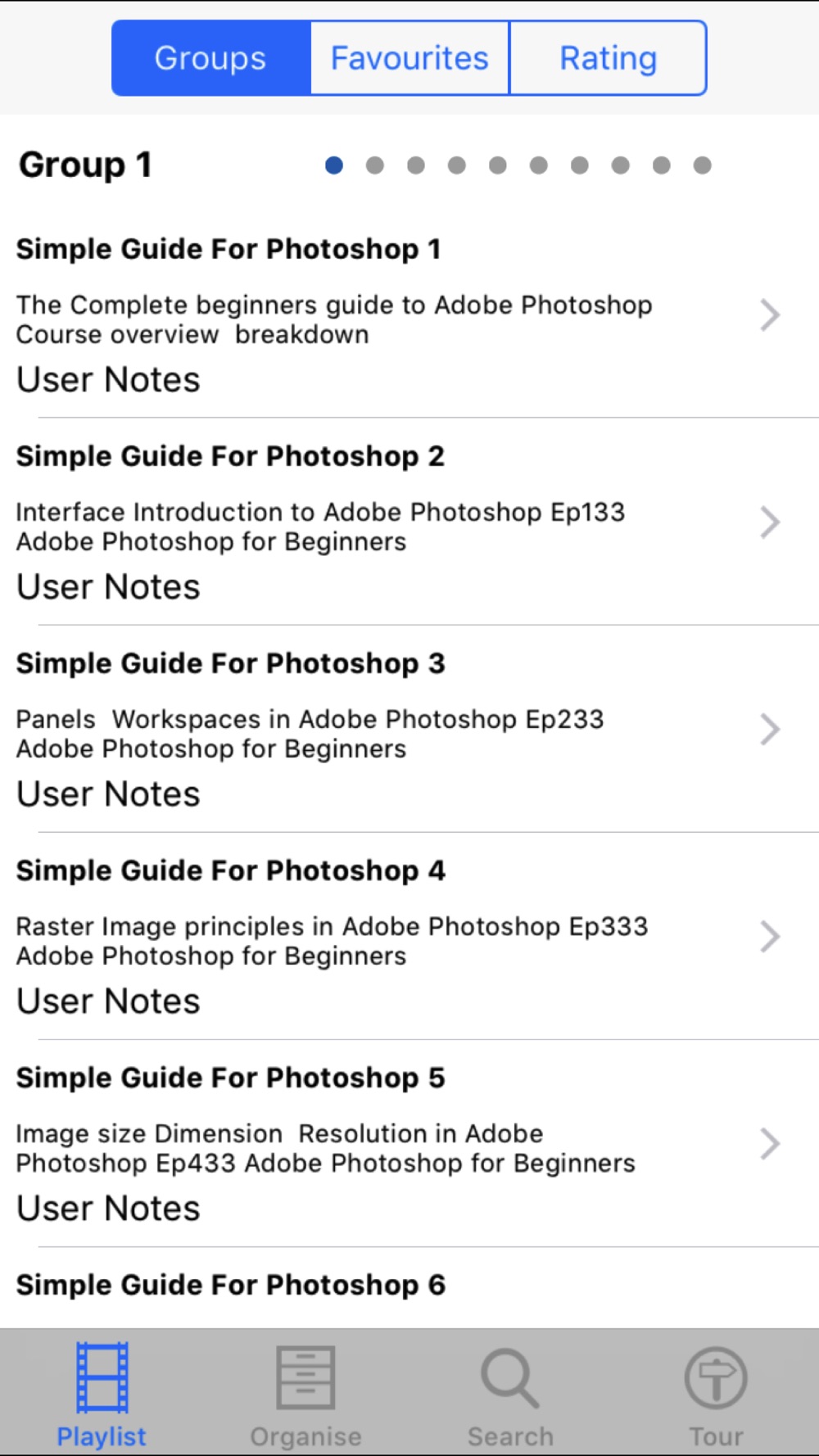This screenshot has height=1456, width=819.
Task: Switch to the Rating segment
Action: pos(608,58)
